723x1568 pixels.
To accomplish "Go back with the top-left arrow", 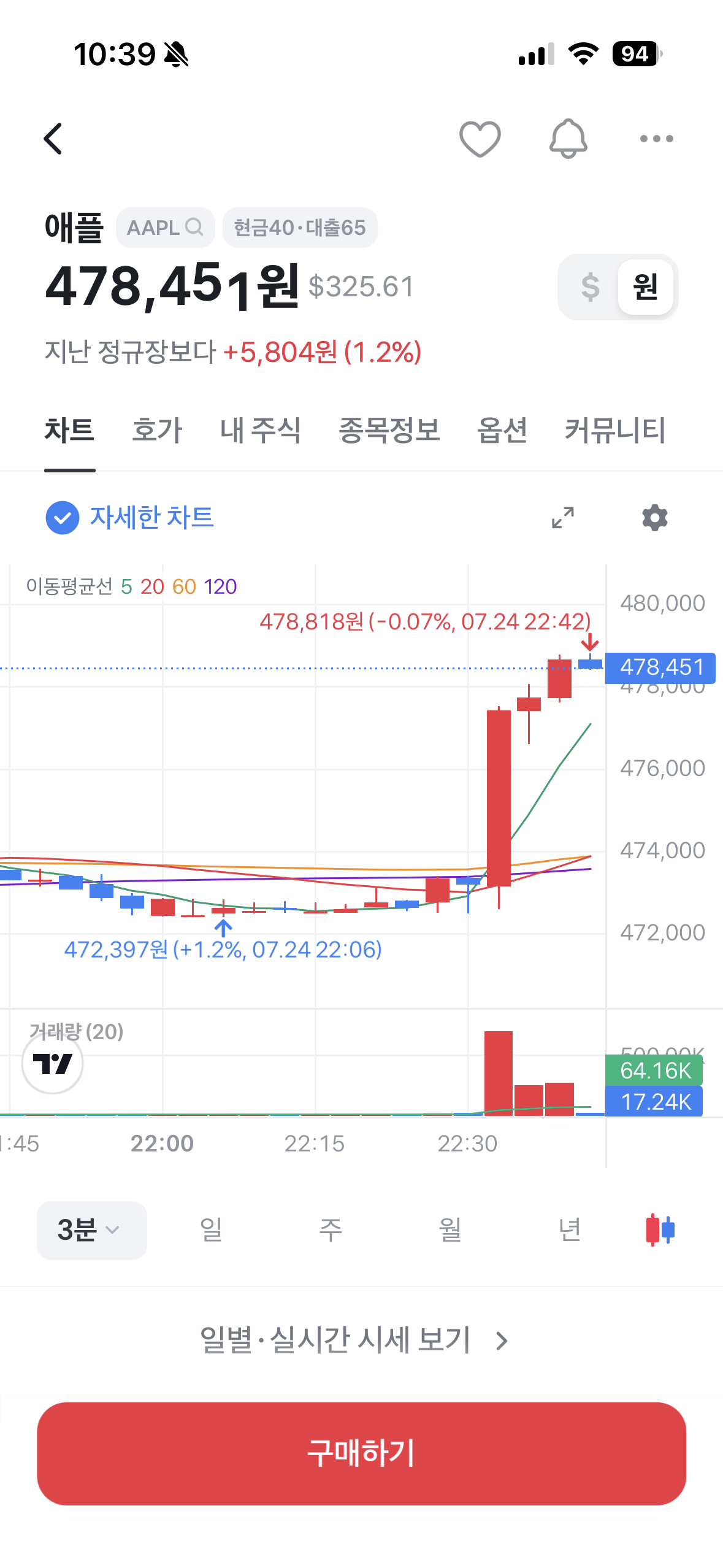I will click(x=53, y=139).
